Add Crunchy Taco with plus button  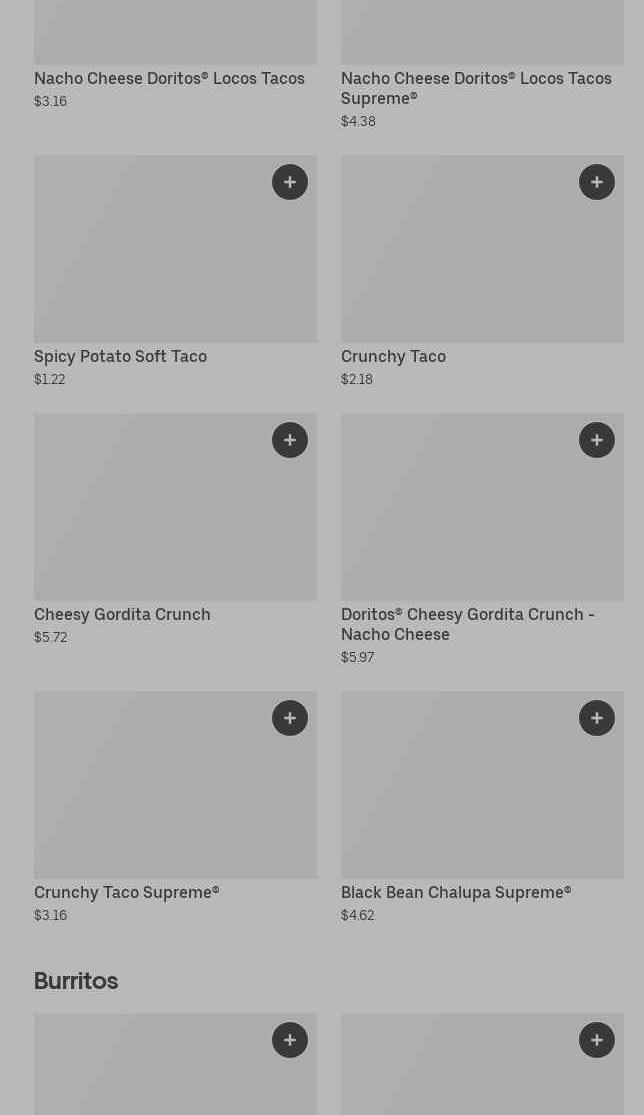(597, 182)
